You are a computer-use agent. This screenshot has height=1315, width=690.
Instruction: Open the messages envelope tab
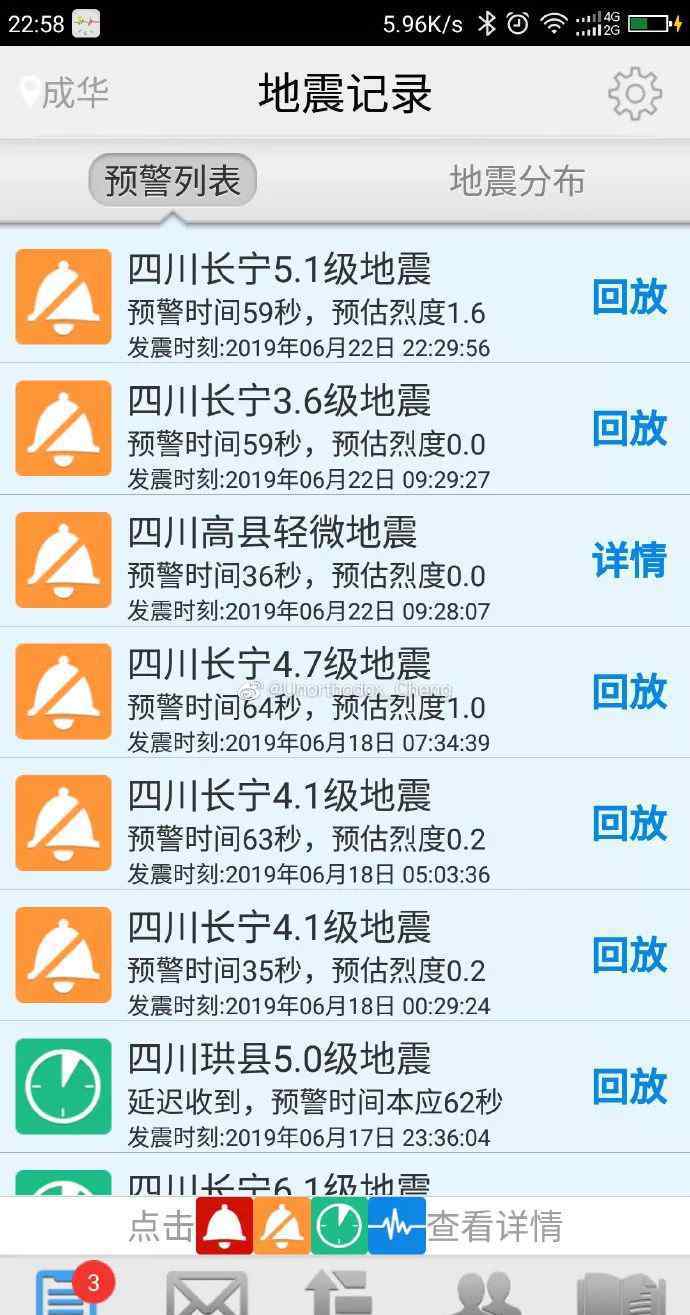pos(206,1292)
